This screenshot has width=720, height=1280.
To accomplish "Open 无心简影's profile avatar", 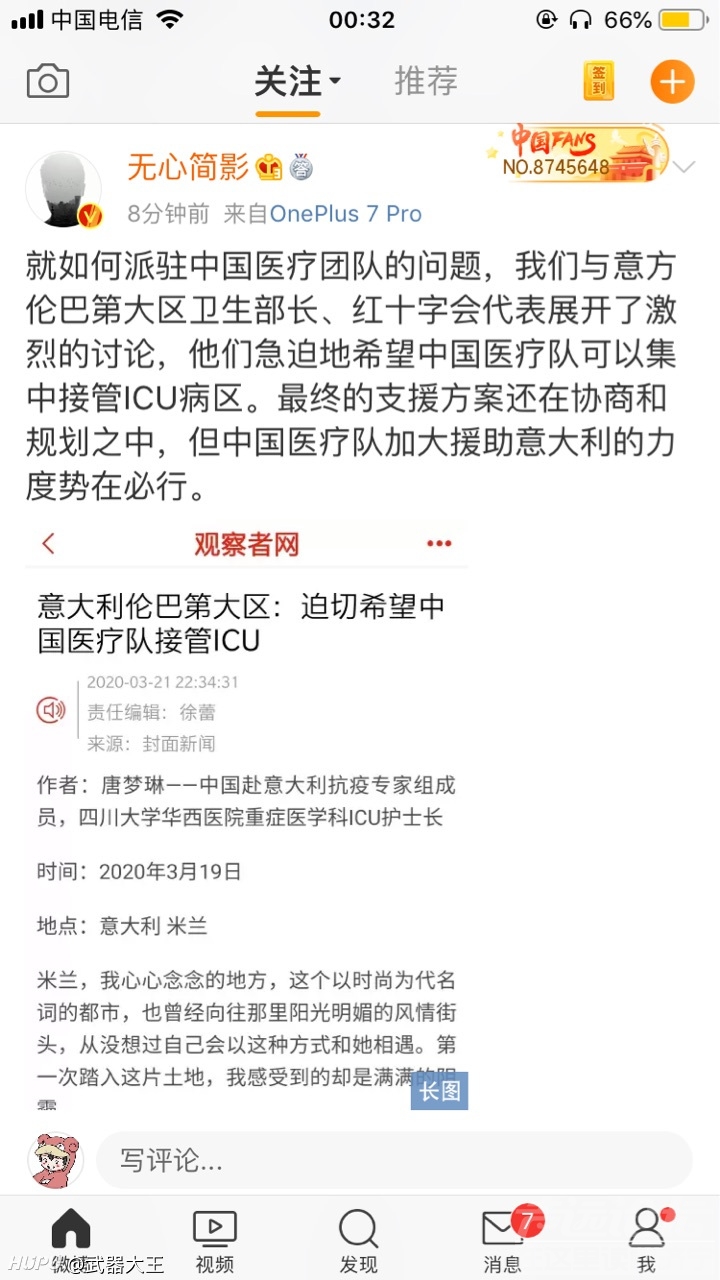I will coord(64,189).
